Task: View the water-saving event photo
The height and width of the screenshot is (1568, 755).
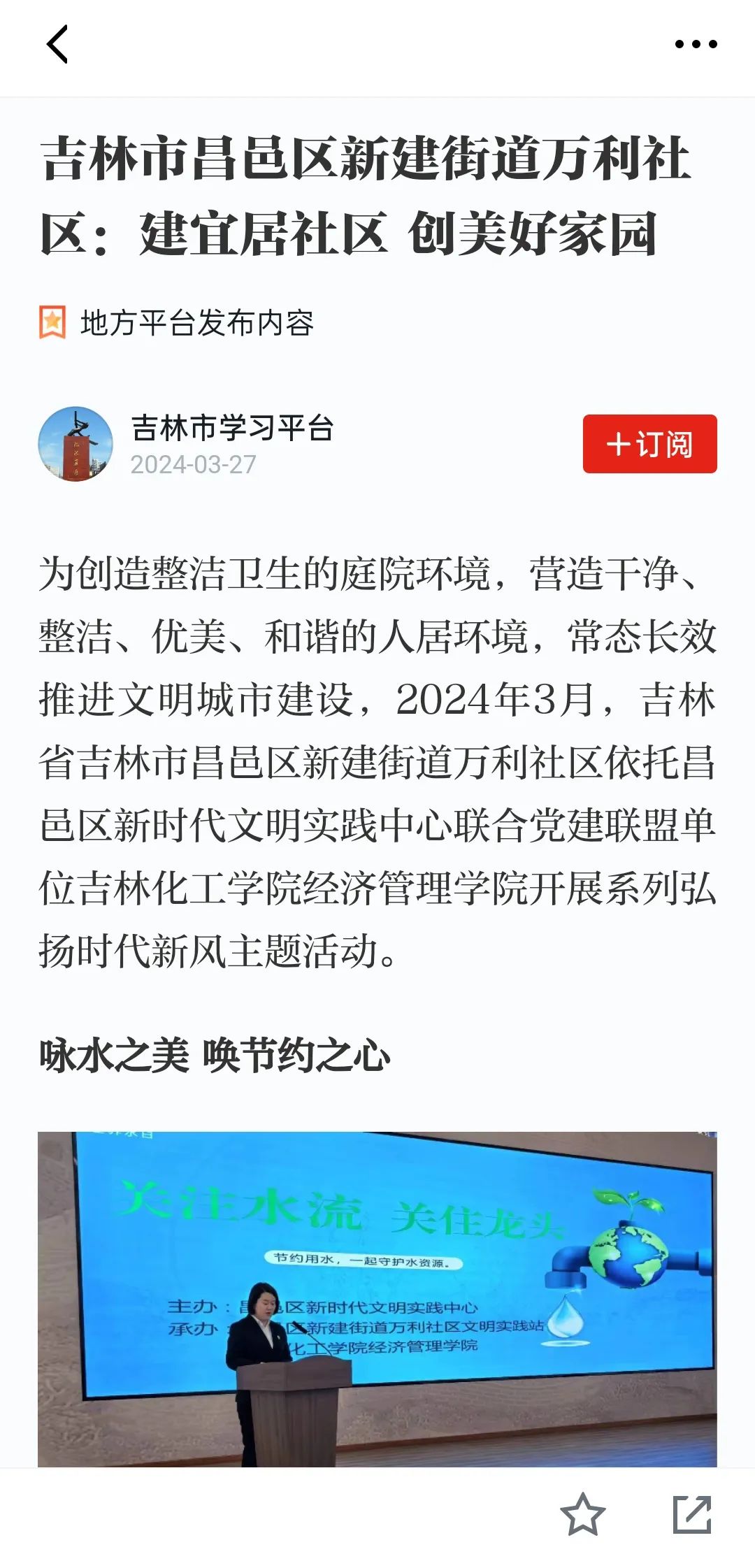Action: (x=377, y=1297)
